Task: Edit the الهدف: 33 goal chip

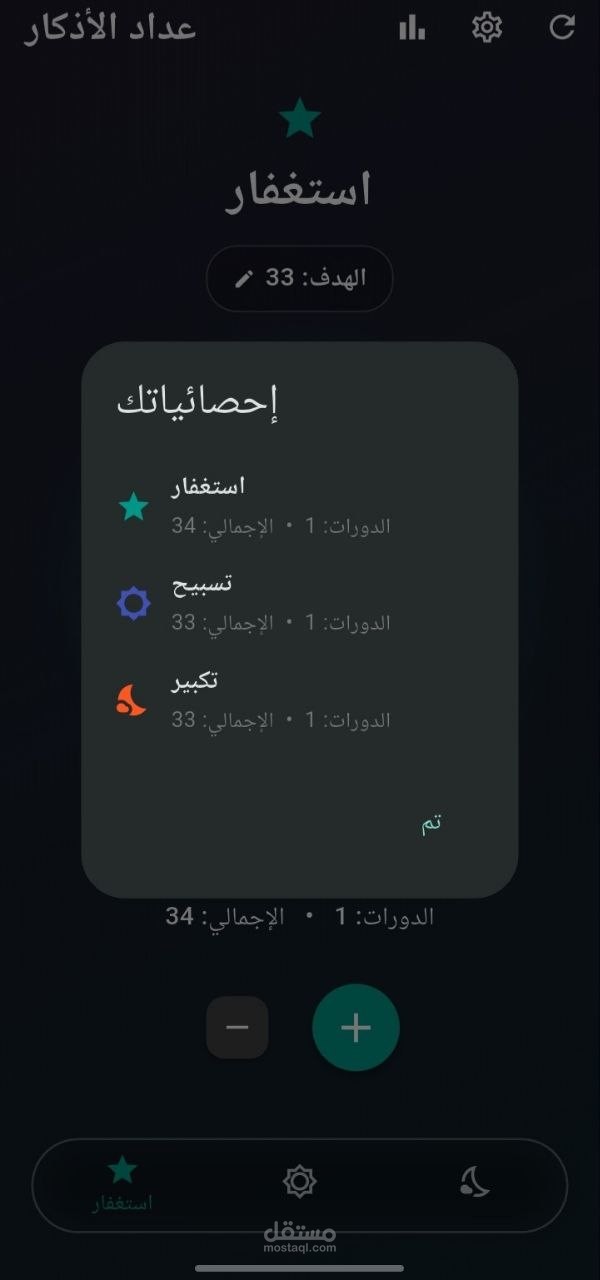Action: (299, 278)
